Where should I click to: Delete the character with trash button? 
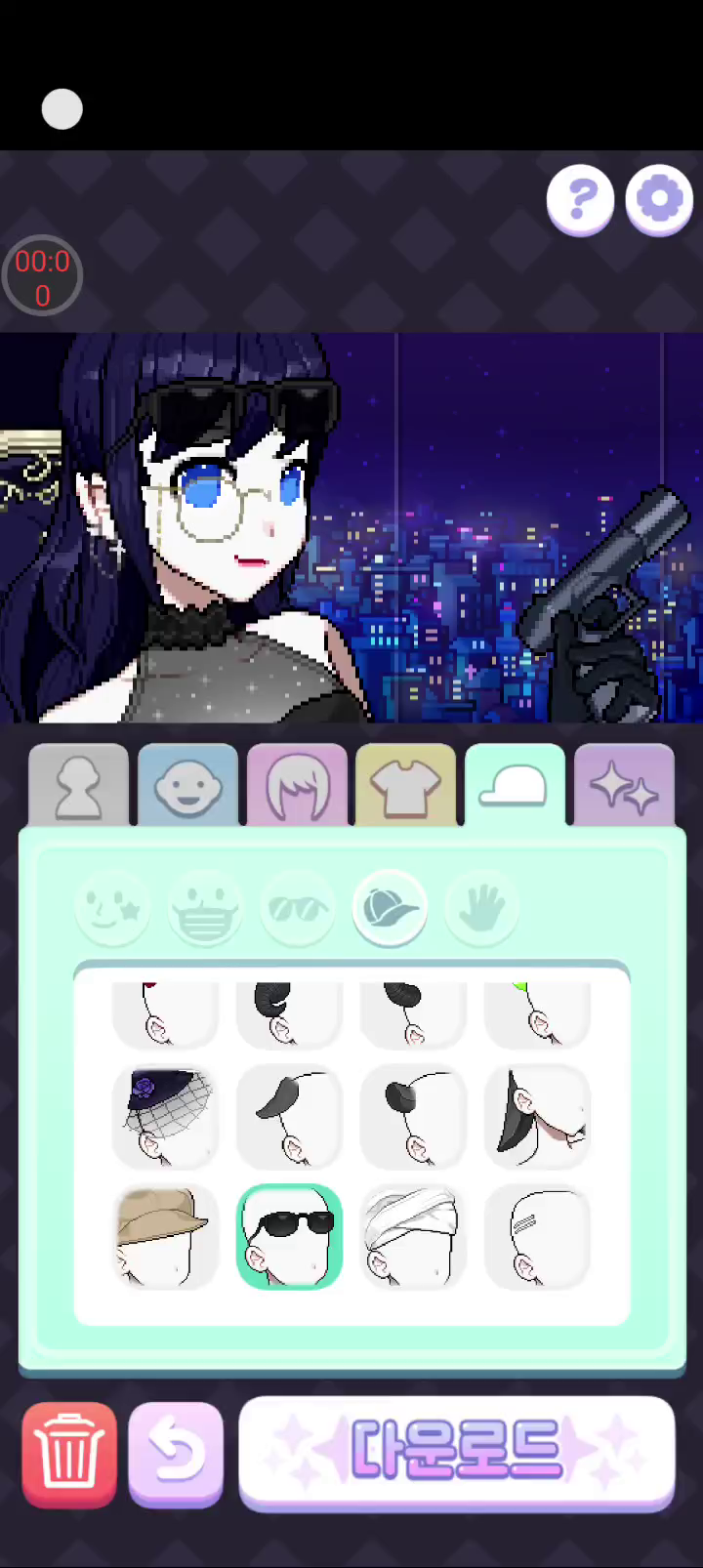tap(69, 1455)
